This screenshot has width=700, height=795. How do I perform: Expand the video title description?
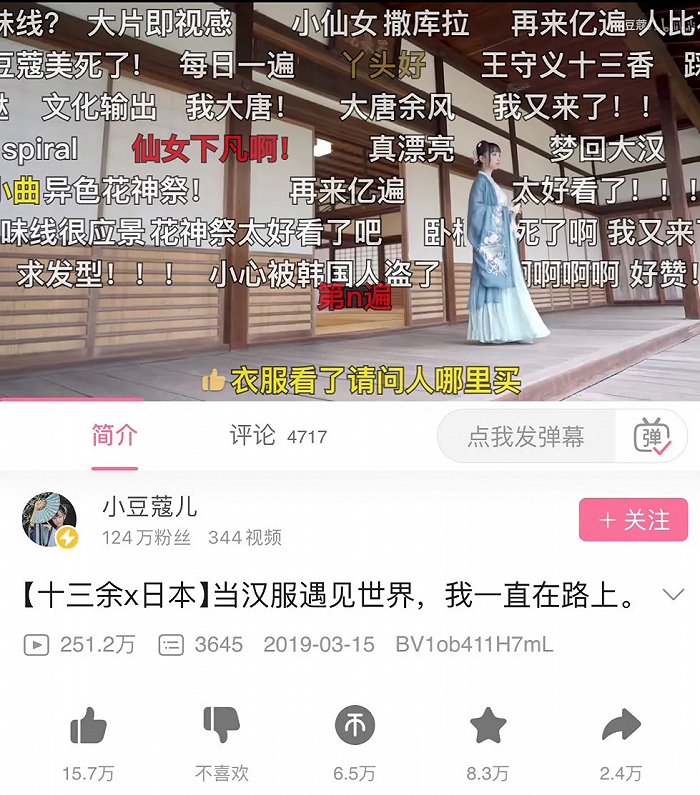coord(672,596)
